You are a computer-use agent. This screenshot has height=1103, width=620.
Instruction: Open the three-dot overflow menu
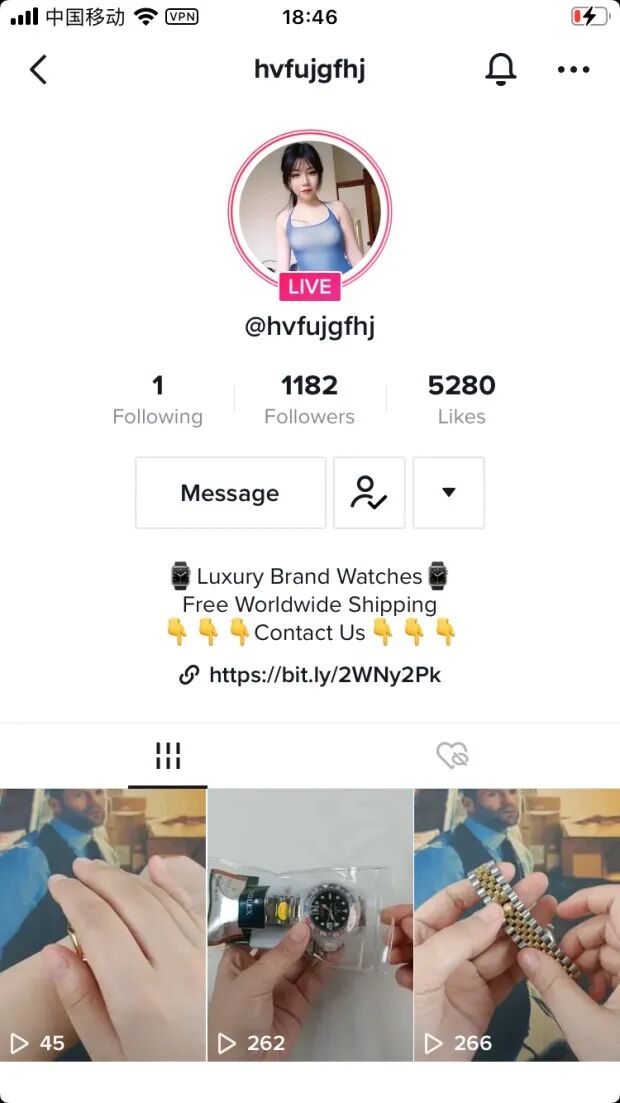click(573, 70)
